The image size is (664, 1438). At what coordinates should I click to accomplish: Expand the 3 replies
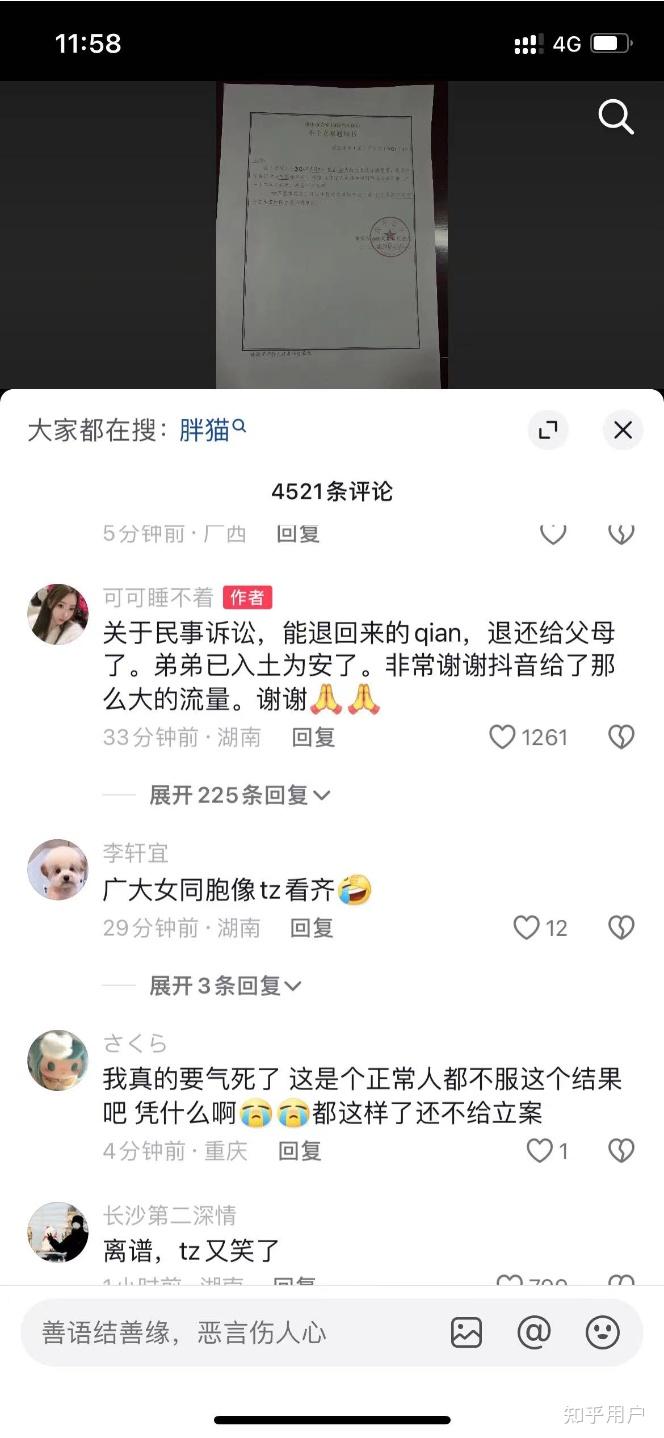(x=225, y=986)
